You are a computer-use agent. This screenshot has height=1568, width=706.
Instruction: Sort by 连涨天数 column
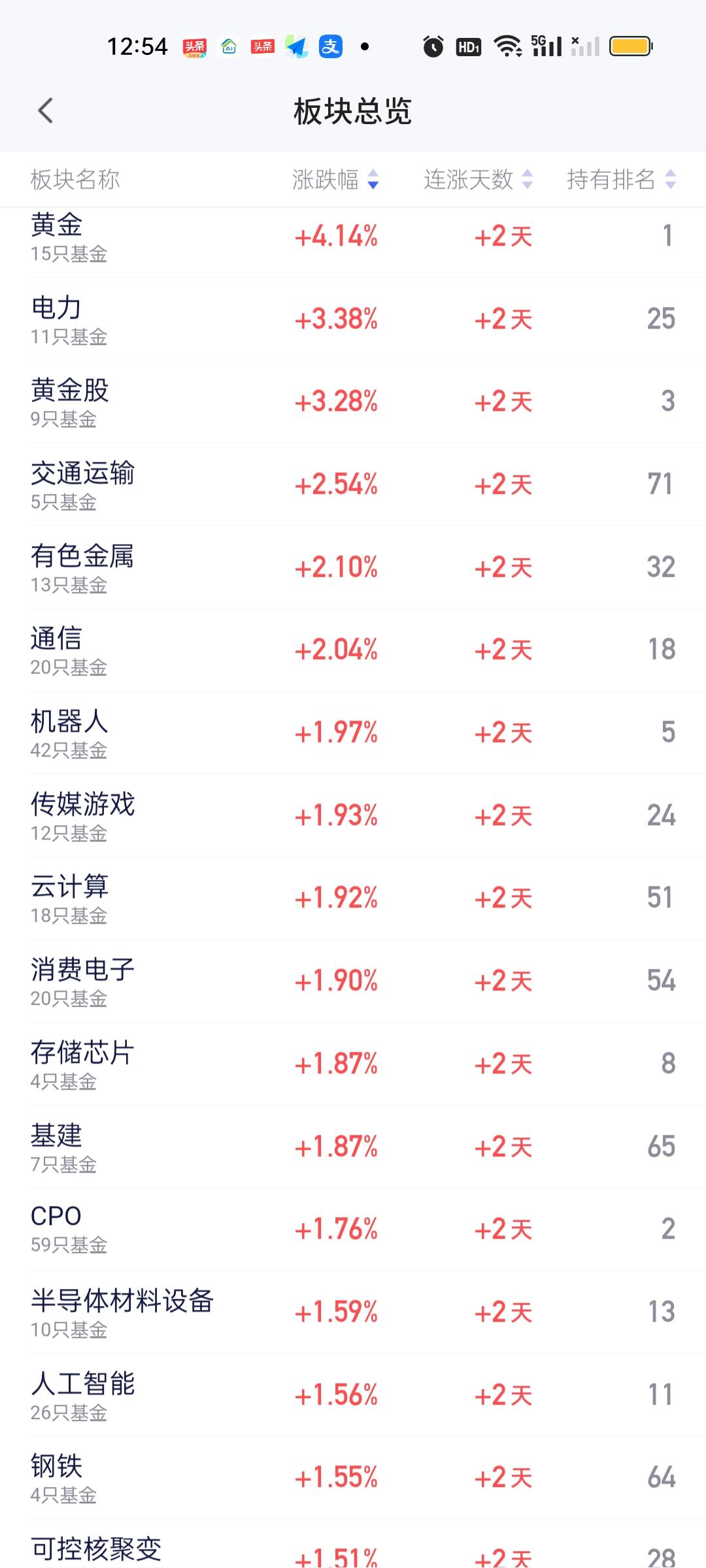tap(479, 179)
